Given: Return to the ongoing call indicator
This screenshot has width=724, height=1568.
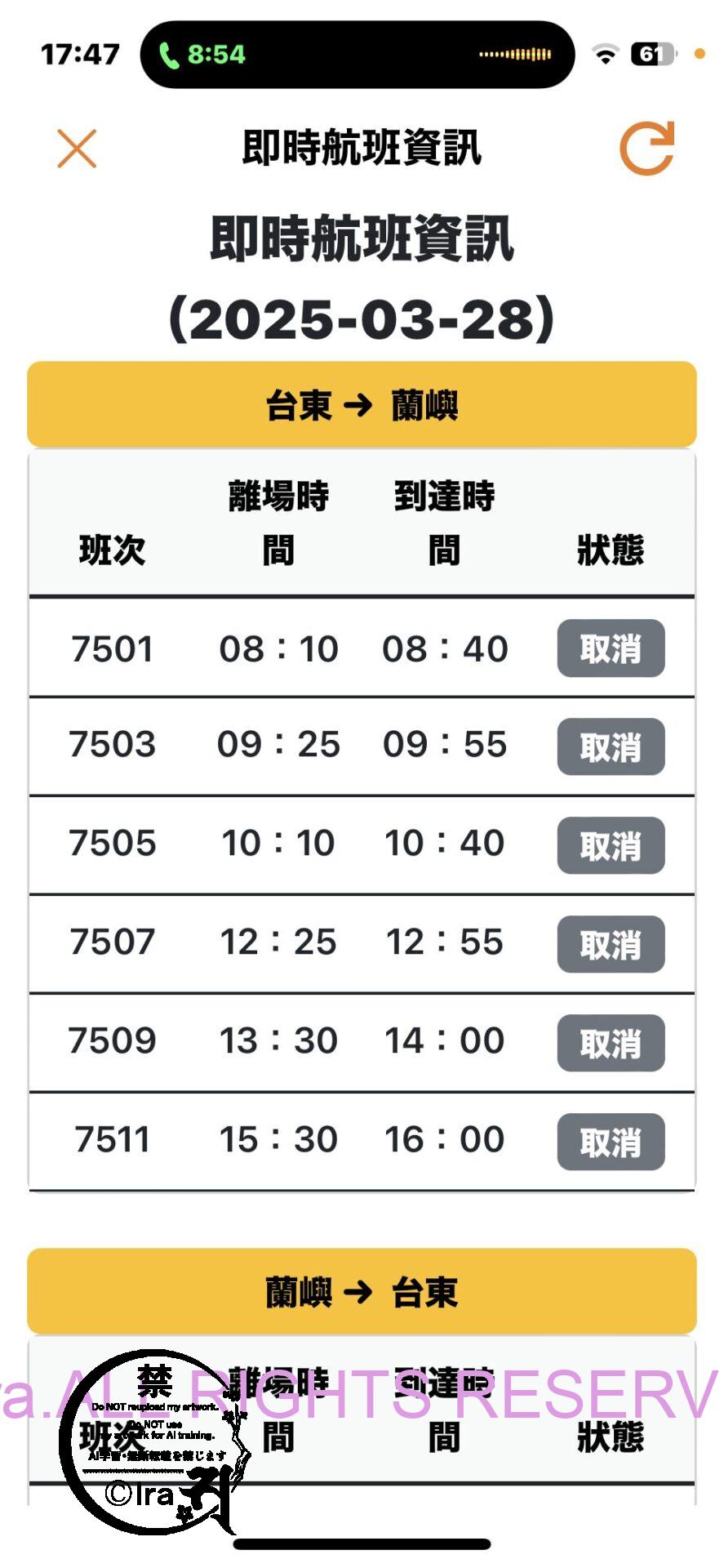Looking at the screenshot, I should [202, 55].
